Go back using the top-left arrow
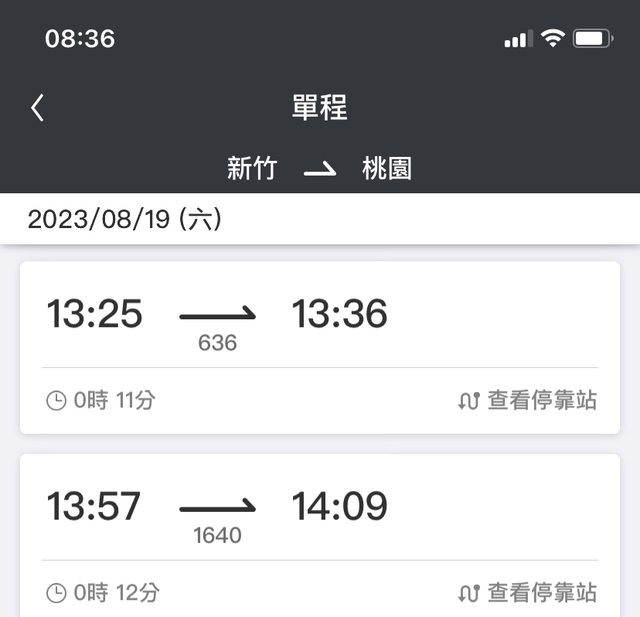 click(x=37, y=108)
